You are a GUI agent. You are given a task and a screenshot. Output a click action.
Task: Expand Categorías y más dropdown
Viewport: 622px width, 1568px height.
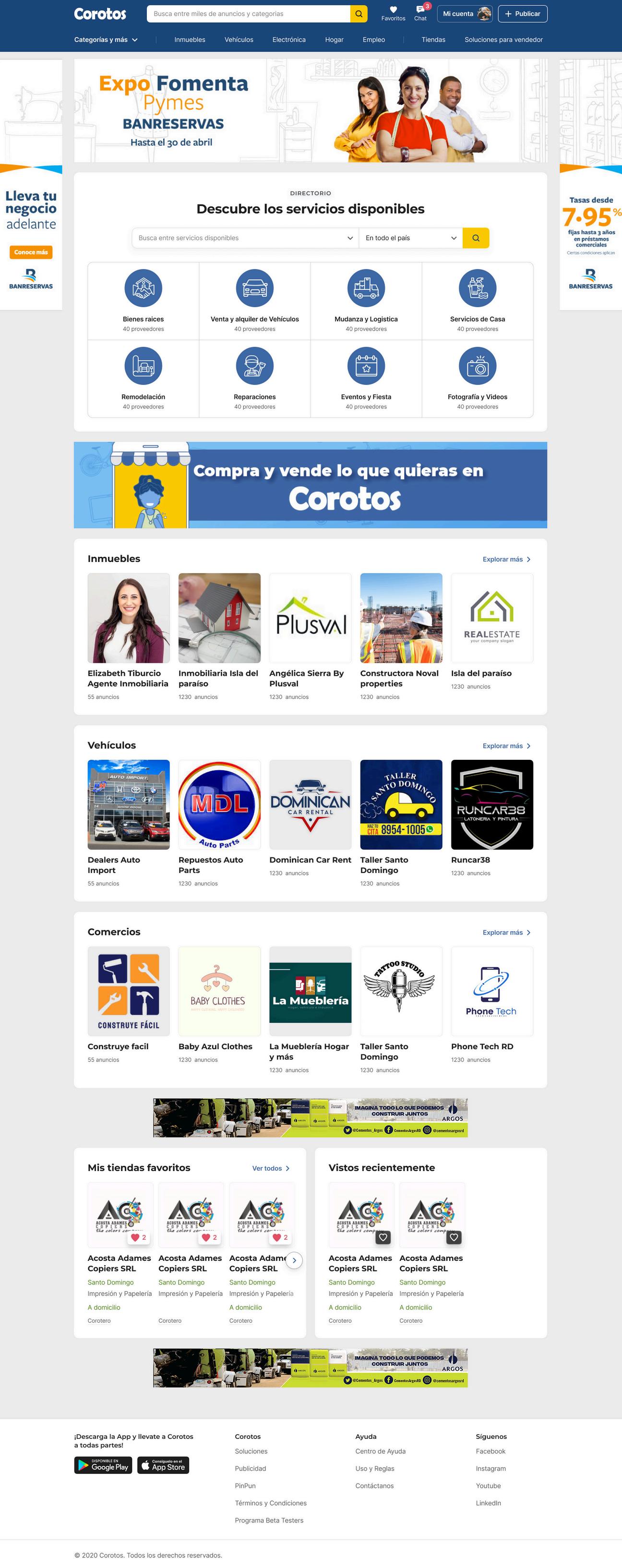click(106, 39)
